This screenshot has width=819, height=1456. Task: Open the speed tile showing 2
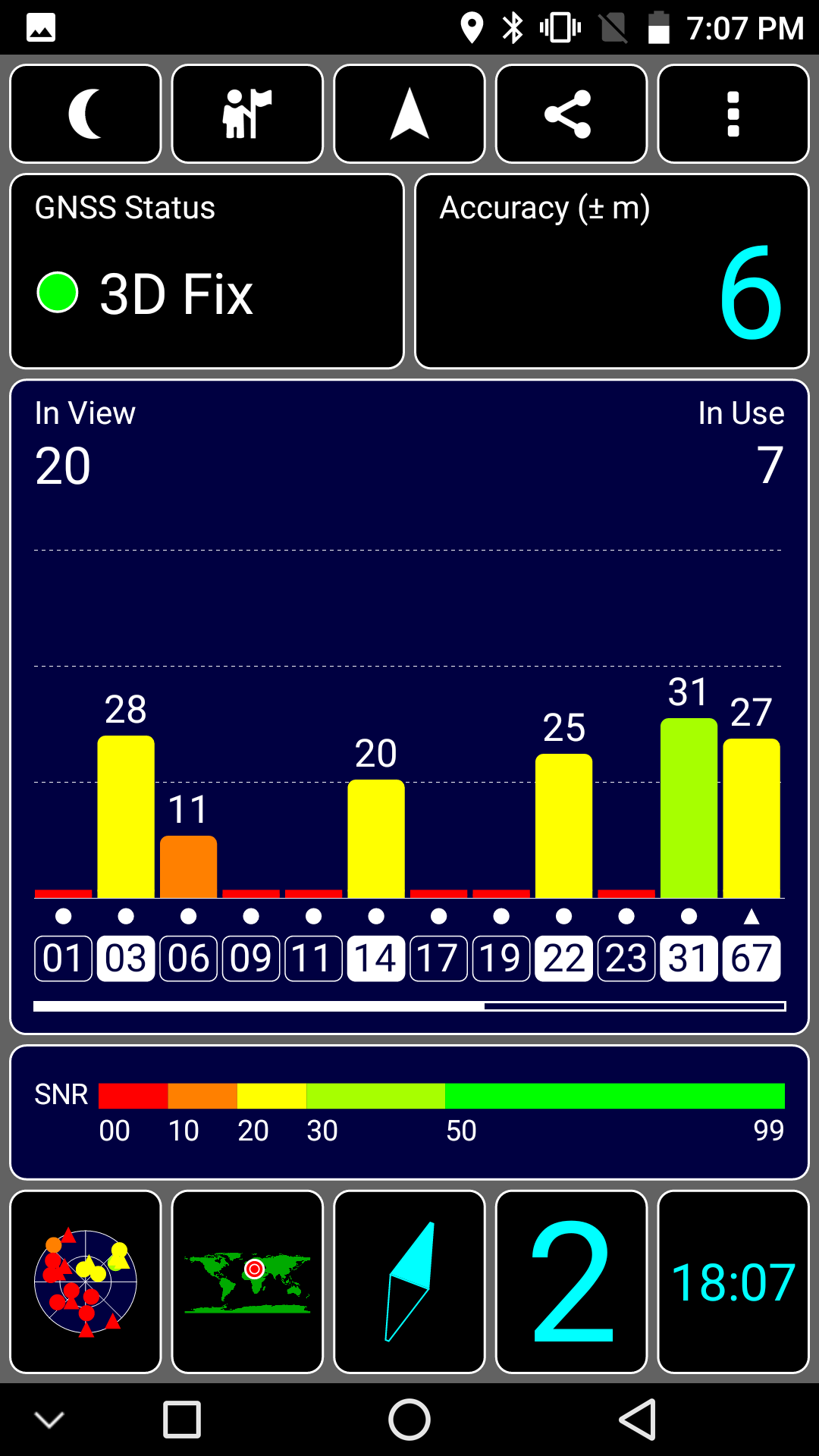point(571,1282)
